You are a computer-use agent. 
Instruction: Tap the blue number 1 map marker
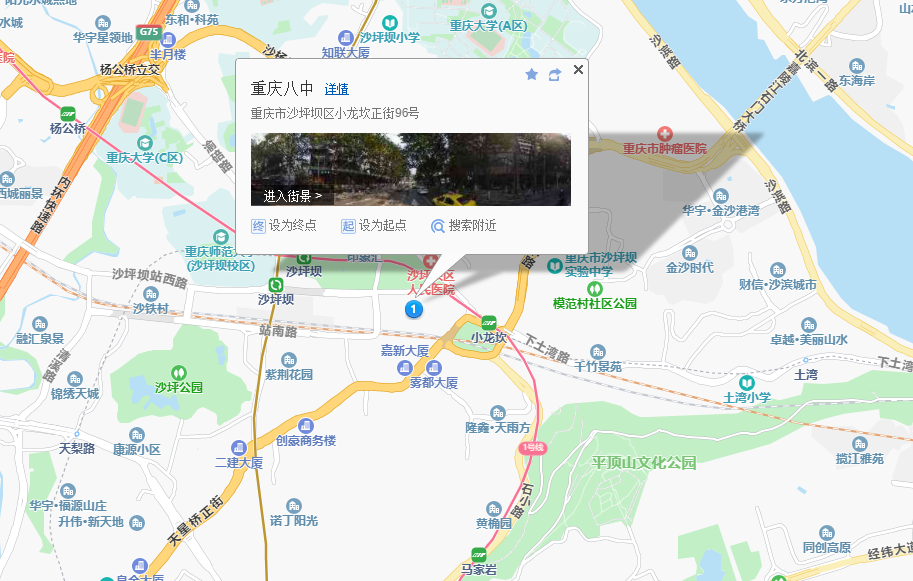click(414, 309)
